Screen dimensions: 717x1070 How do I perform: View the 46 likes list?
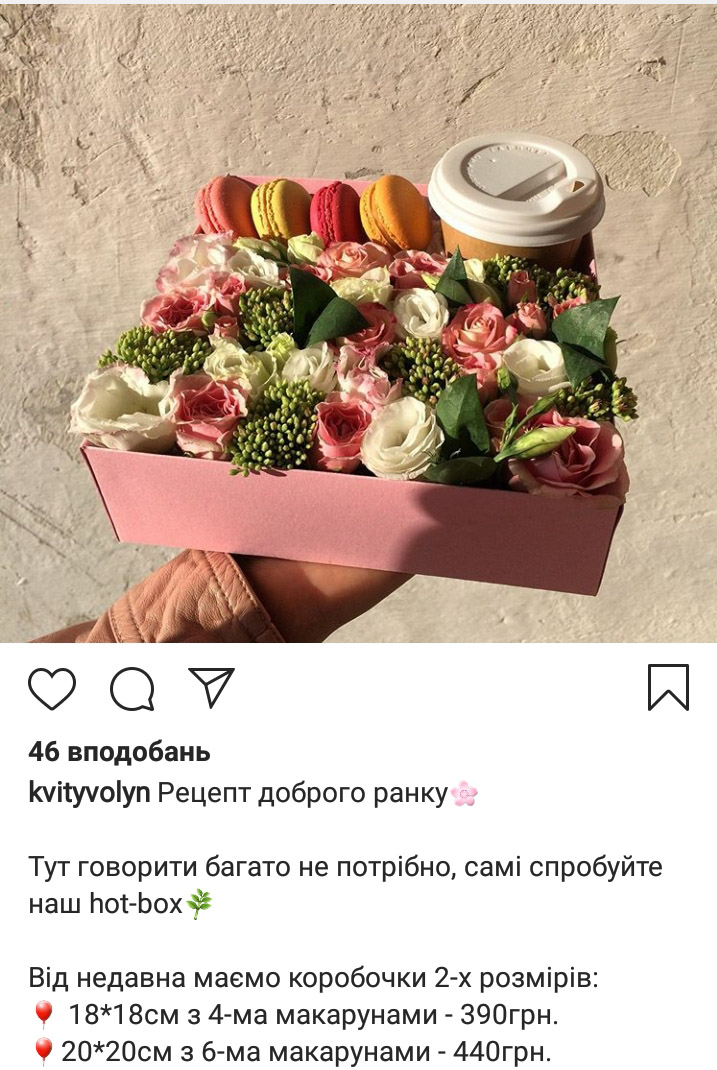point(119,751)
